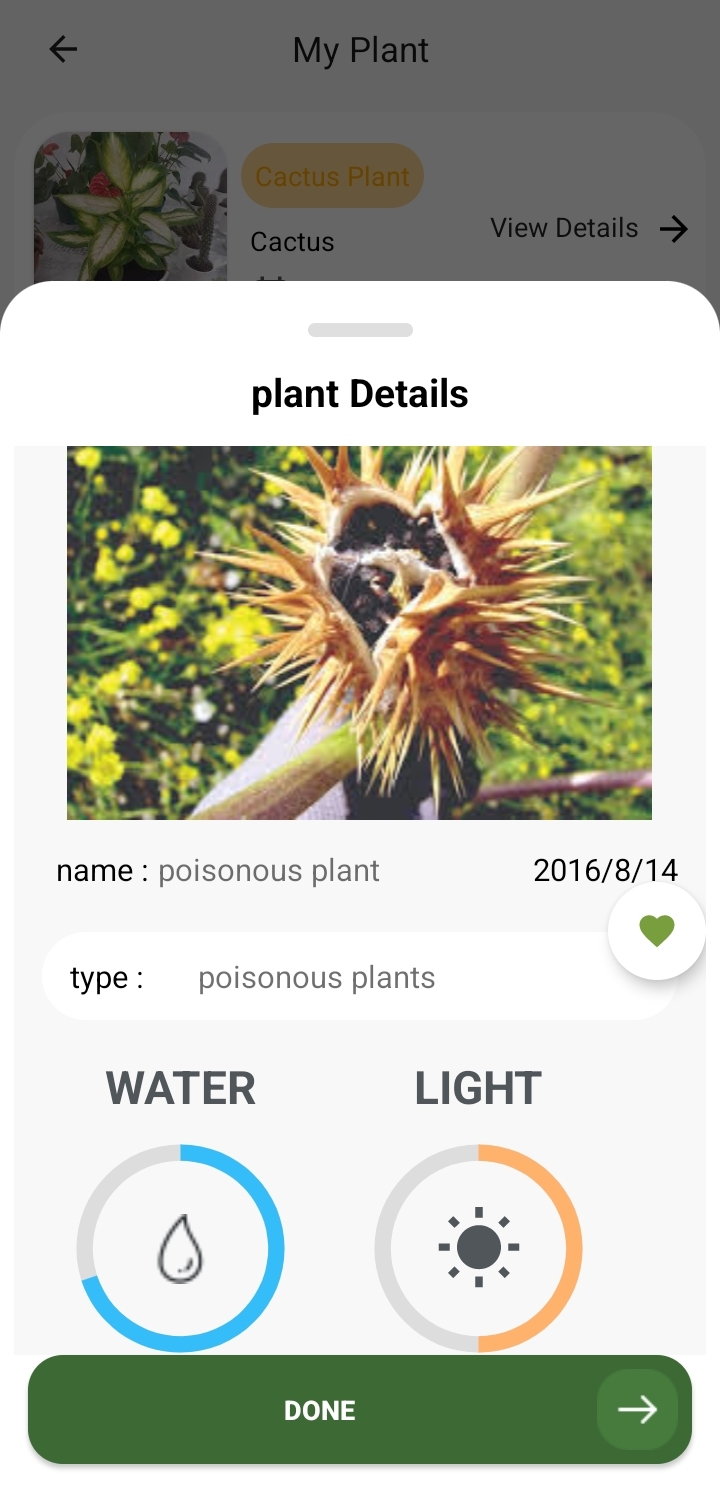720x1506 pixels.
Task: Tap the DONE button
Action: pos(320,1410)
